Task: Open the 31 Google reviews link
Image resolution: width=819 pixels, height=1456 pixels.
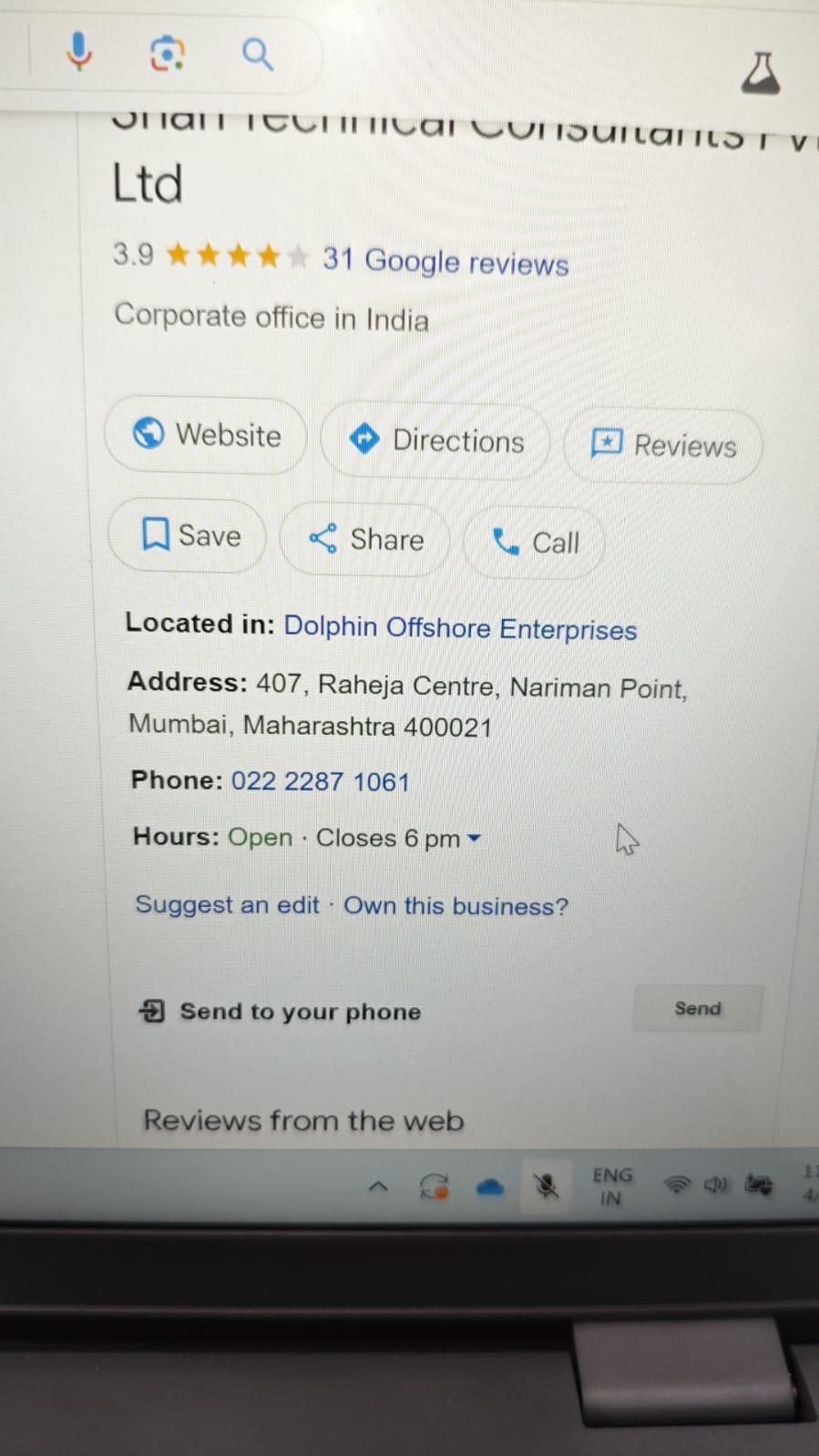Action: (445, 262)
